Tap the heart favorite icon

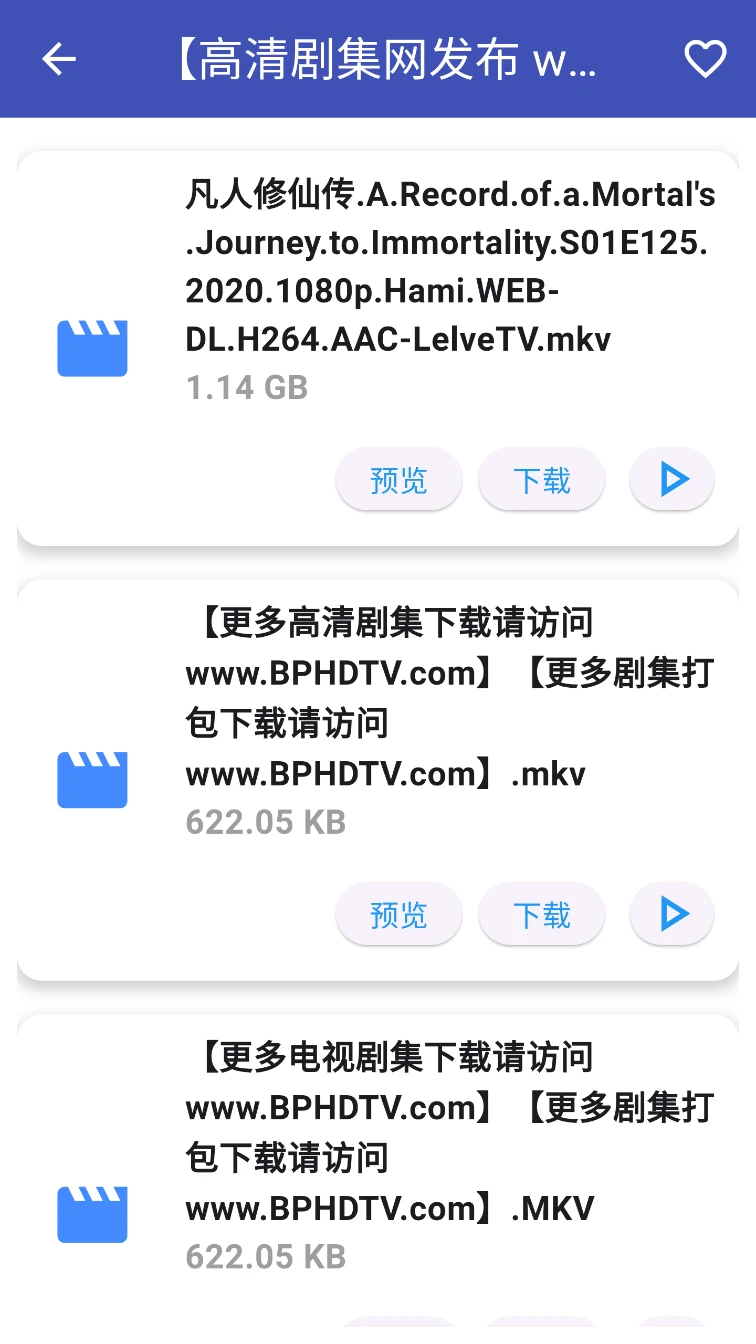click(706, 59)
